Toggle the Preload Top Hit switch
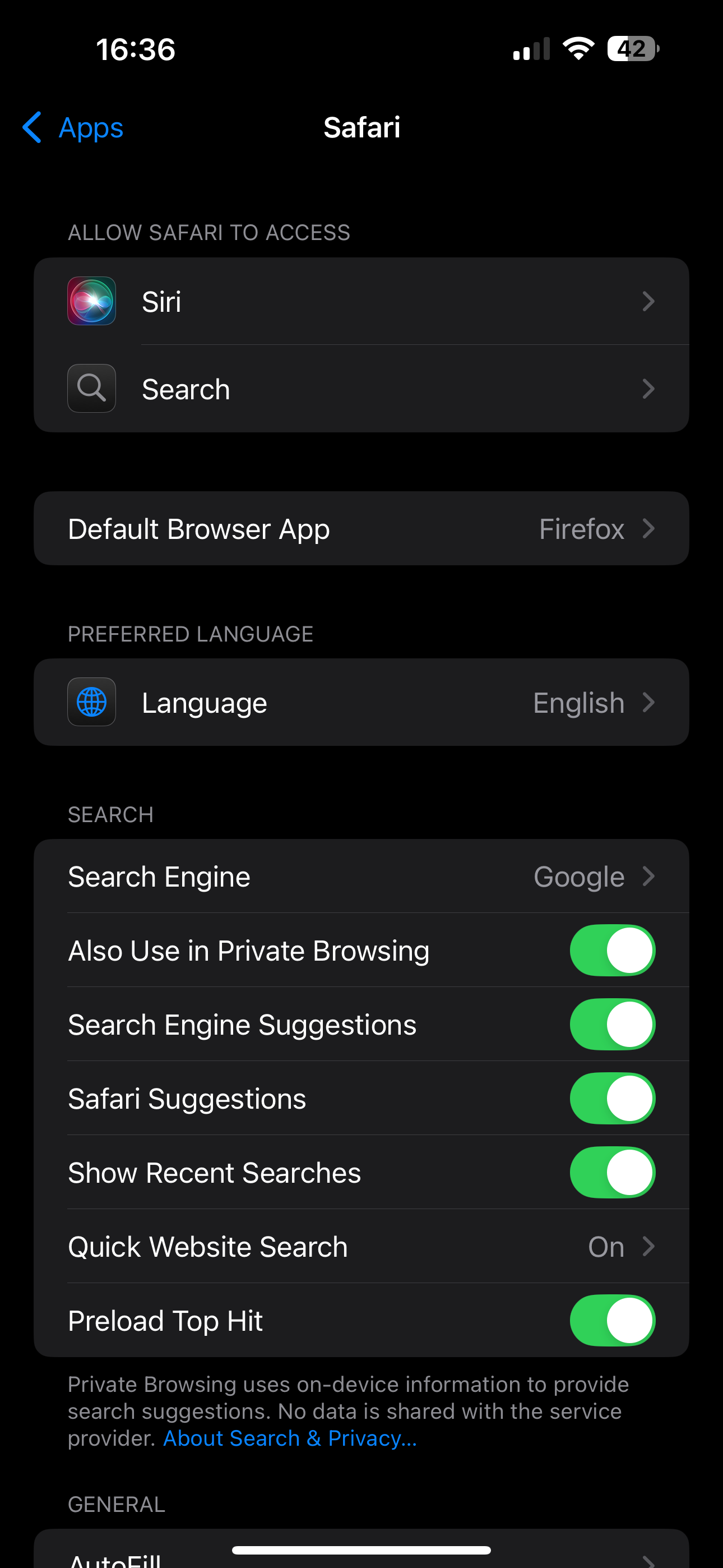Screen dimensions: 723x1568 [611, 1321]
